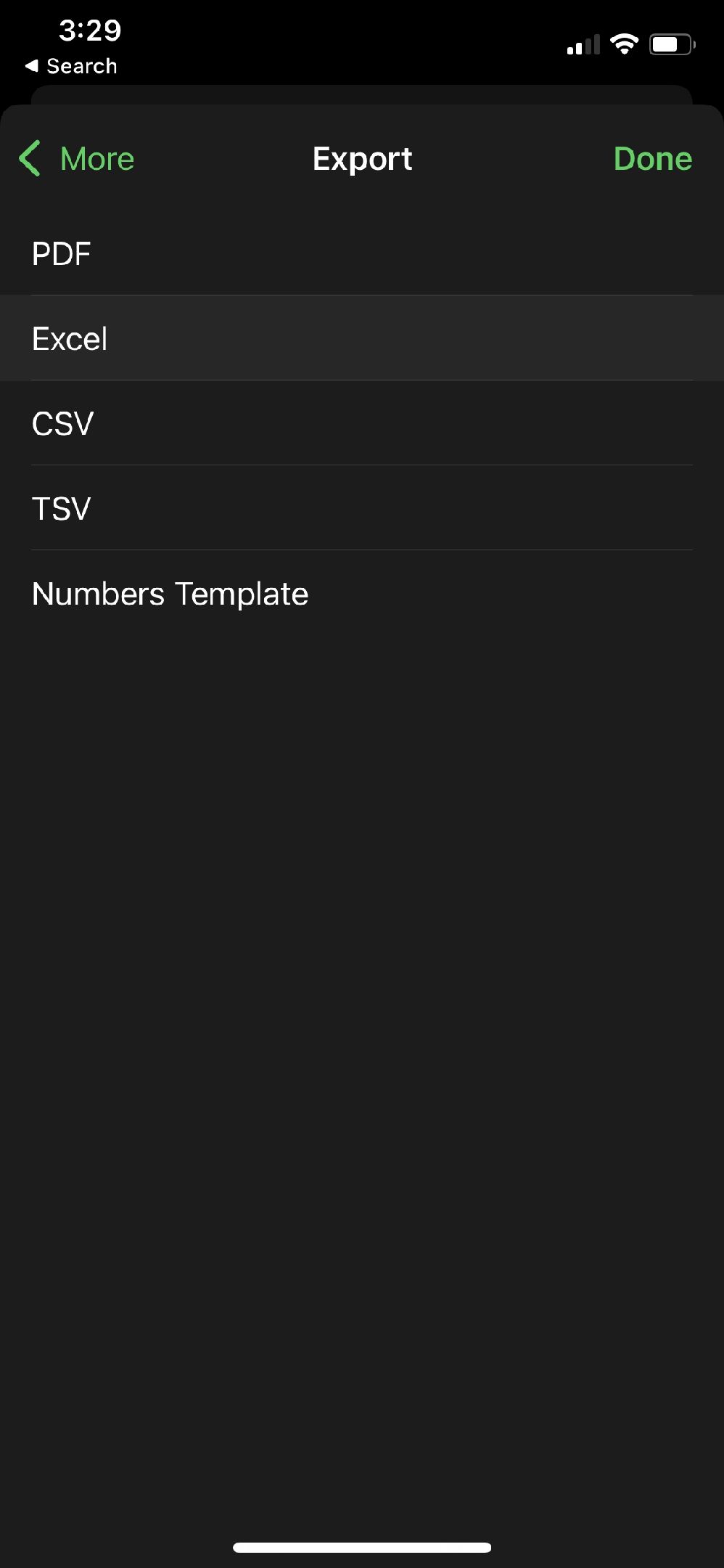
Task: Tap the dimmed area above the Export sheet
Action: (362, 94)
